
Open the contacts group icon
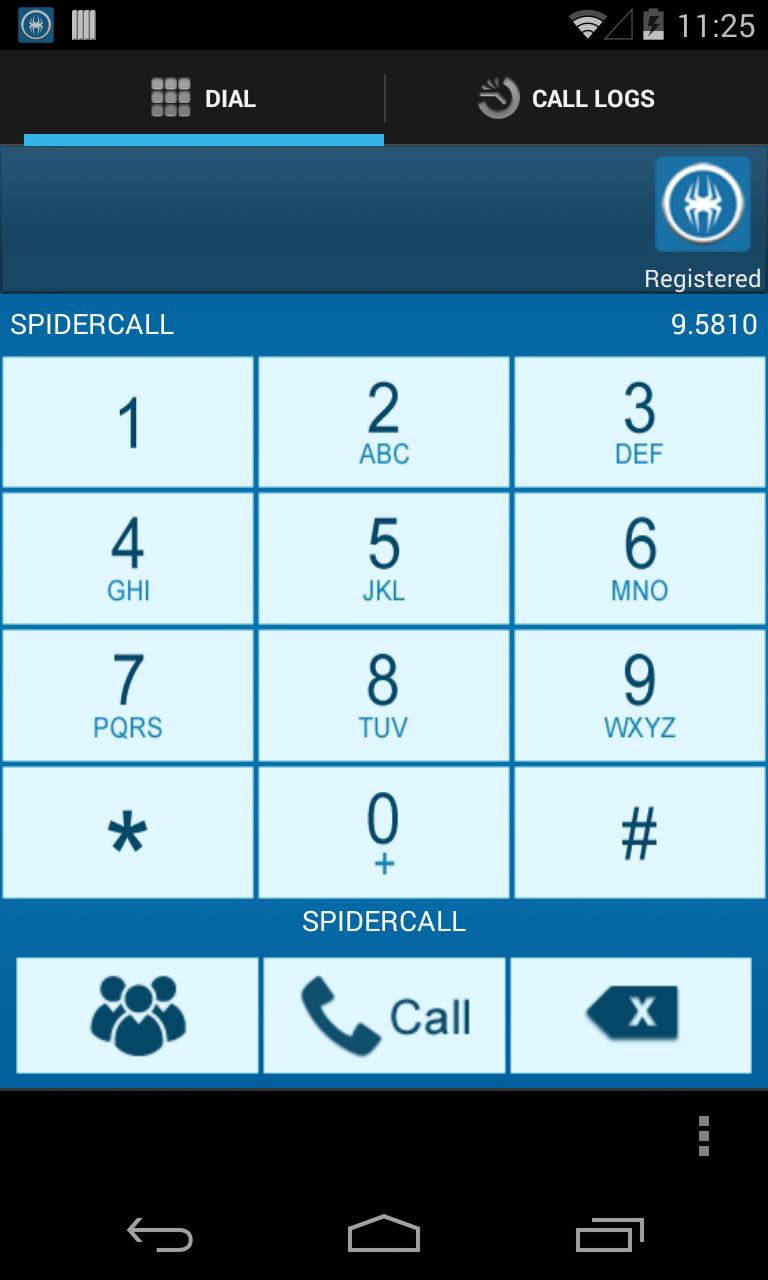tap(137, 1014)
